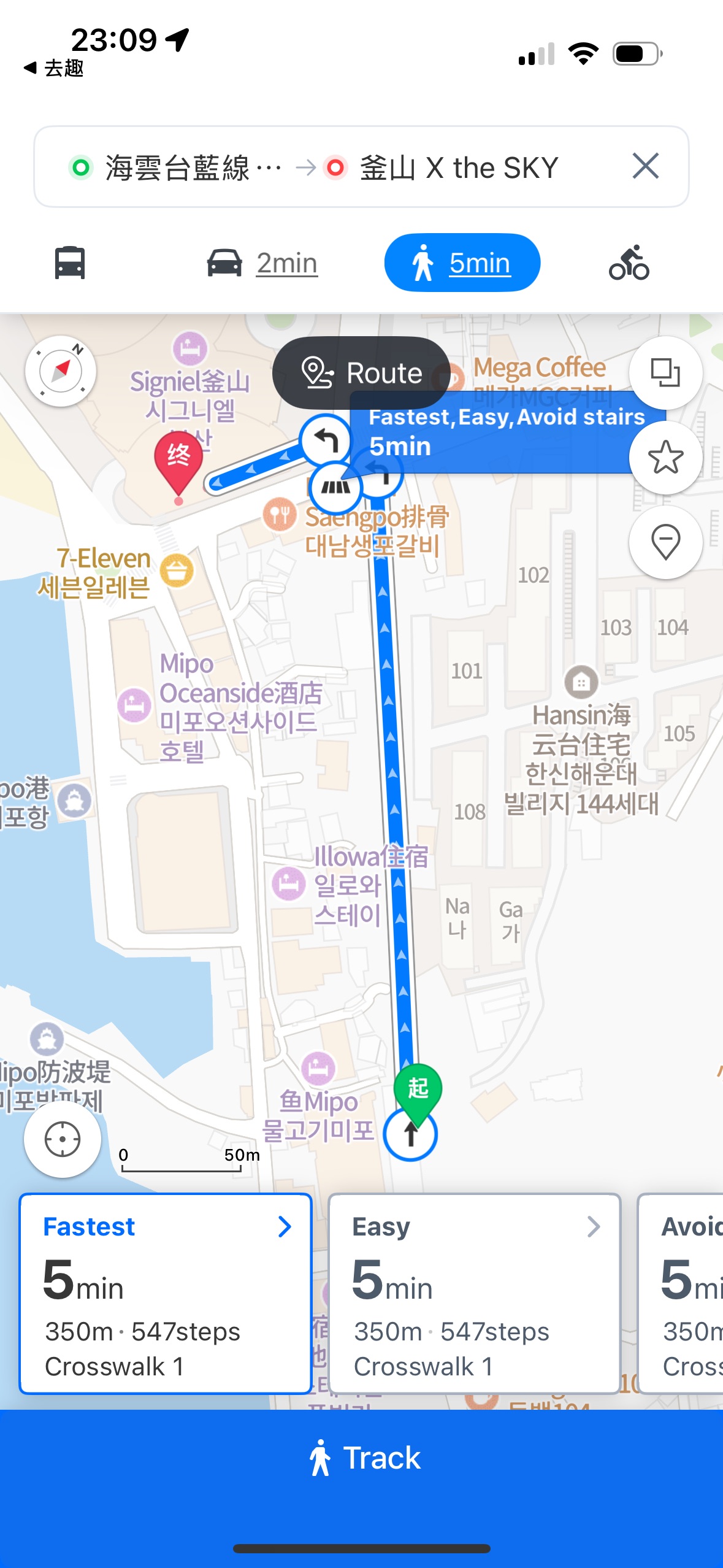Screen dimensions: 723x1568
Task: Select the walking 5min tab
Action: (x=462, y=263)
